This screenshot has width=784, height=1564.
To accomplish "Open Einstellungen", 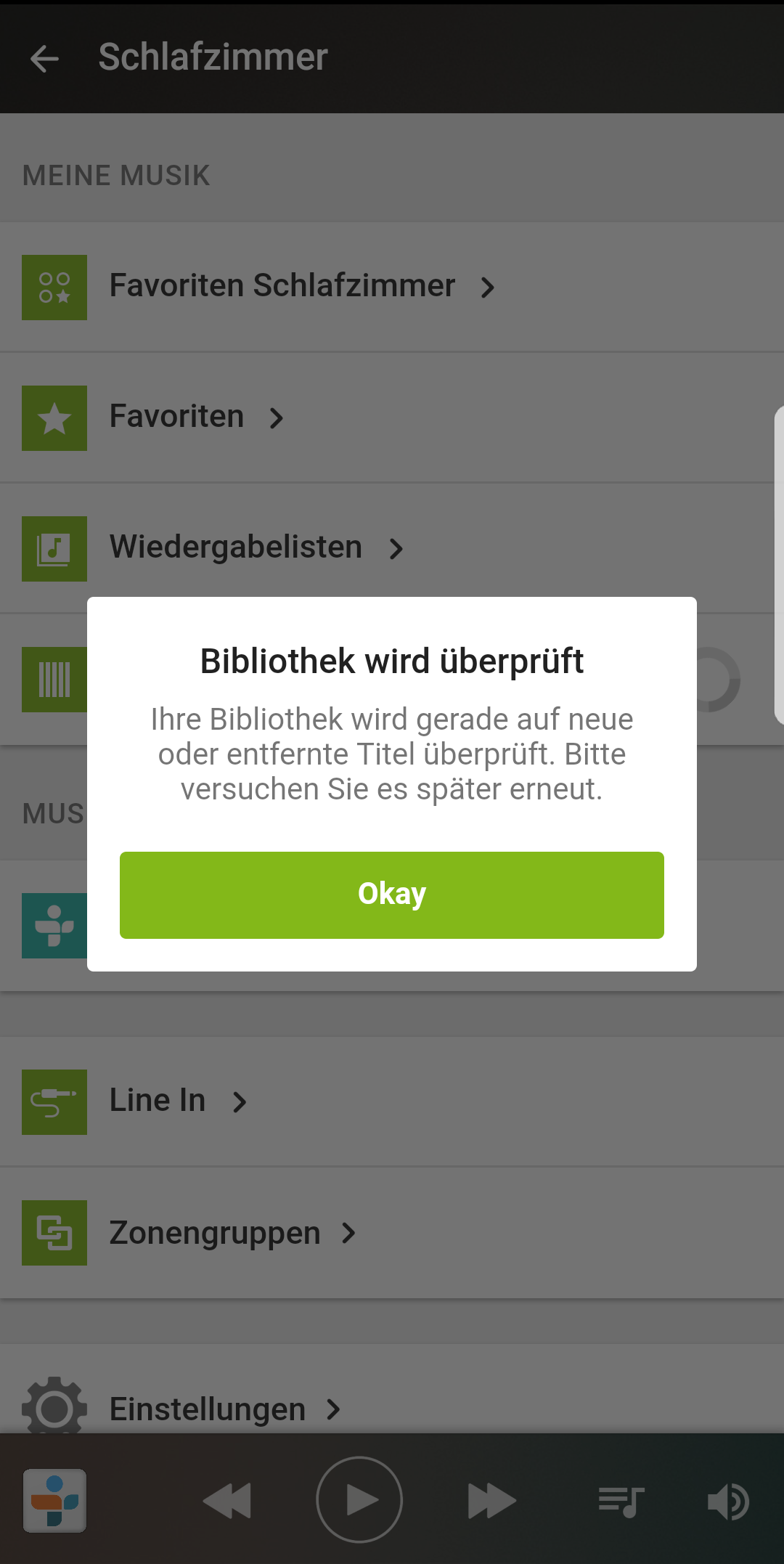I will (x=208, y=1409).
